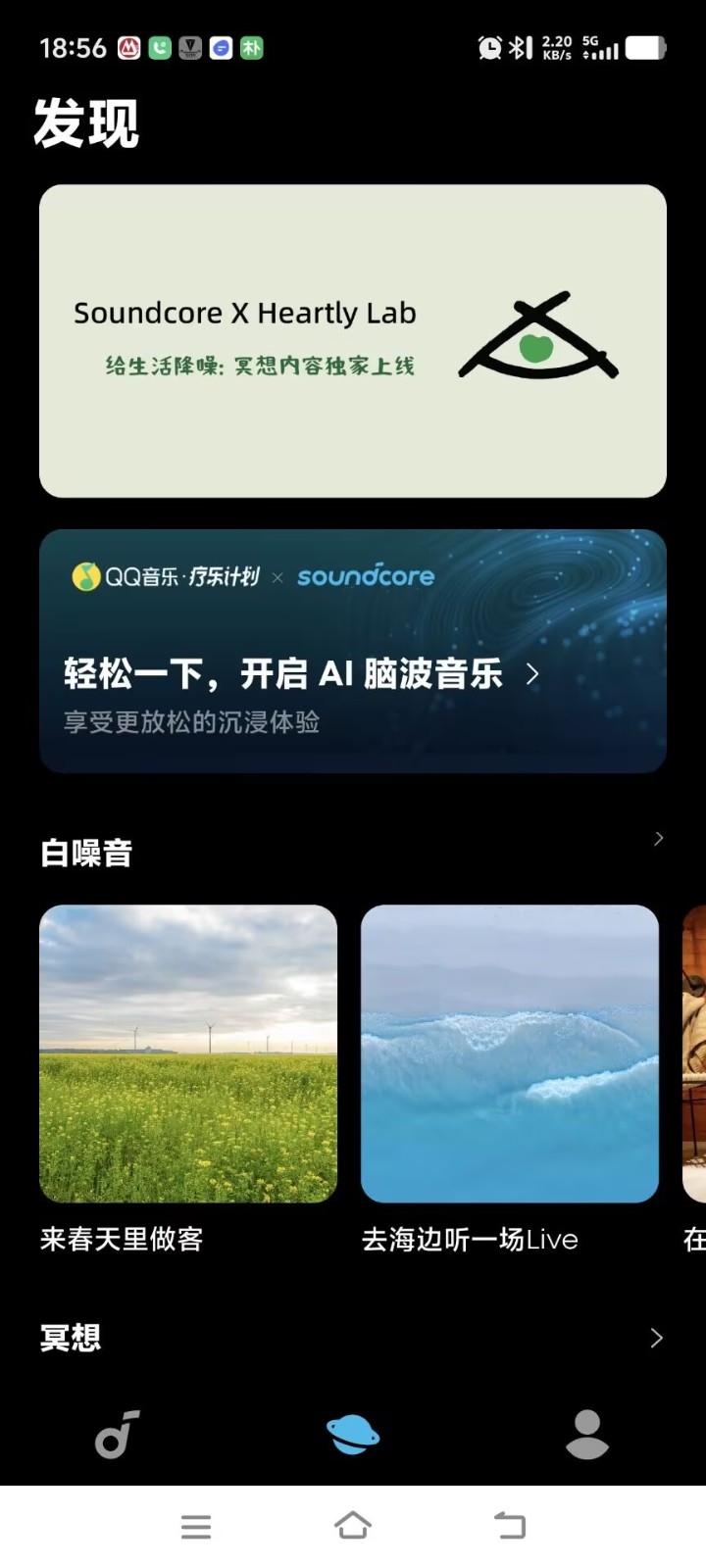
Task: Tap the system back button
Action: pyautogui.click(x=510, y=1526)
